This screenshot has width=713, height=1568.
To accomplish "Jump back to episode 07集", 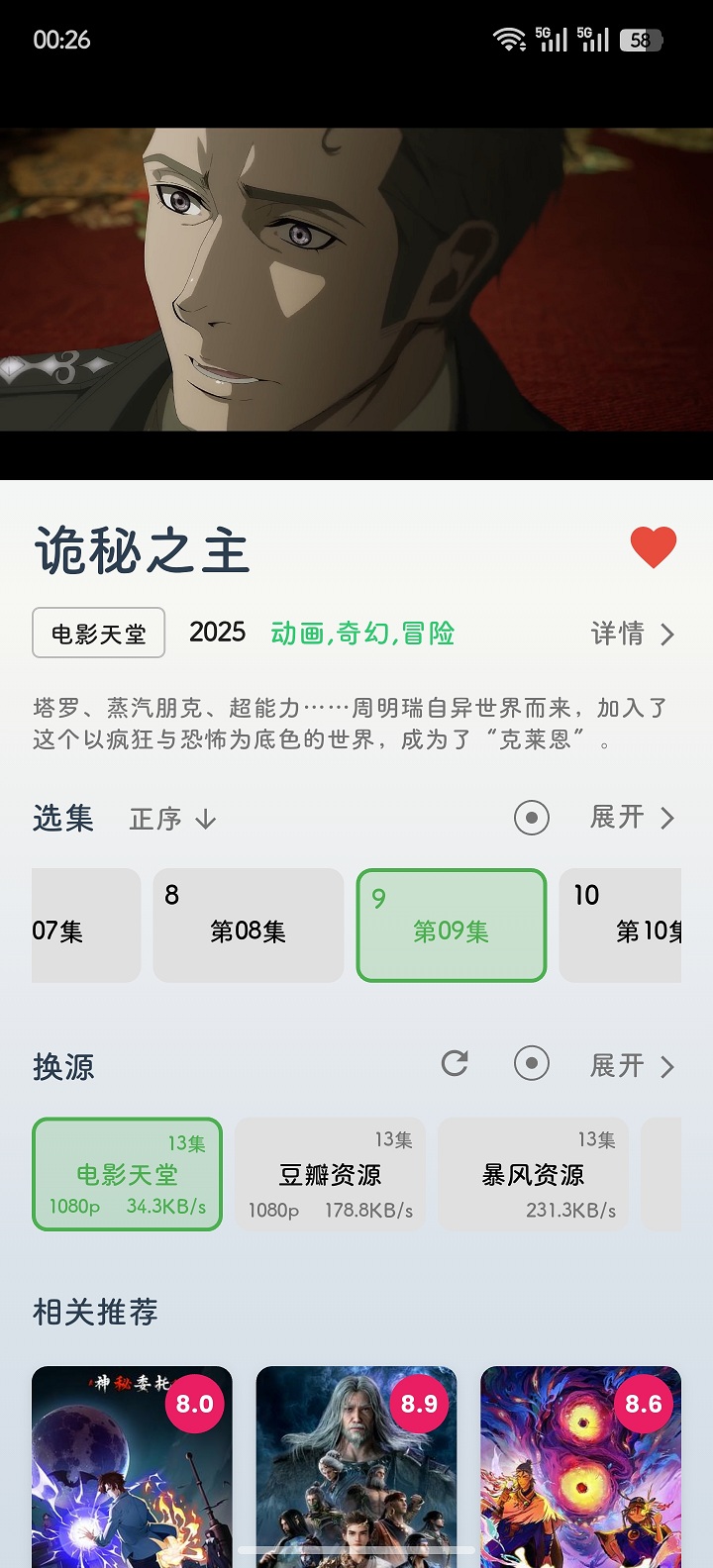I will point(84,926).
